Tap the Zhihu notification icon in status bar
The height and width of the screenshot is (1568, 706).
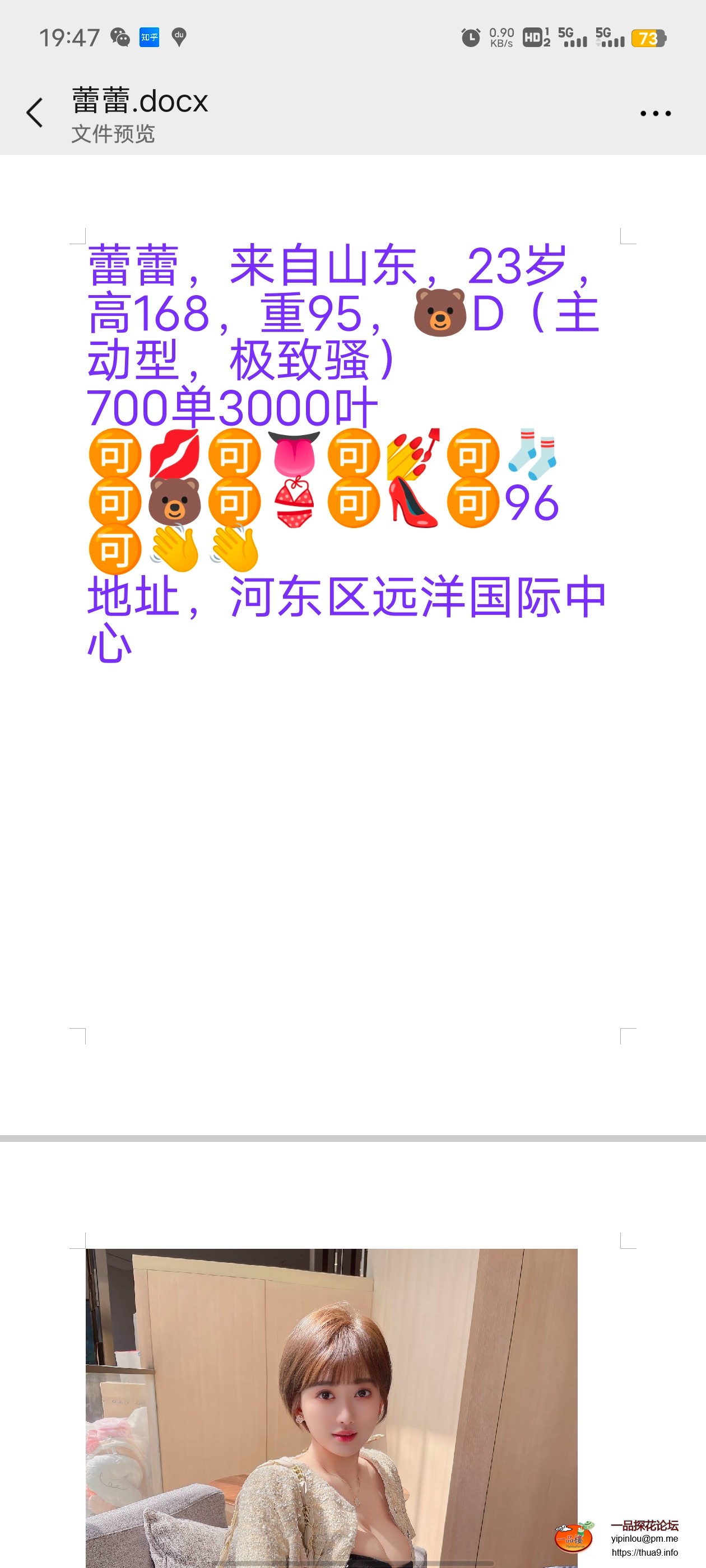coord(148,38)
